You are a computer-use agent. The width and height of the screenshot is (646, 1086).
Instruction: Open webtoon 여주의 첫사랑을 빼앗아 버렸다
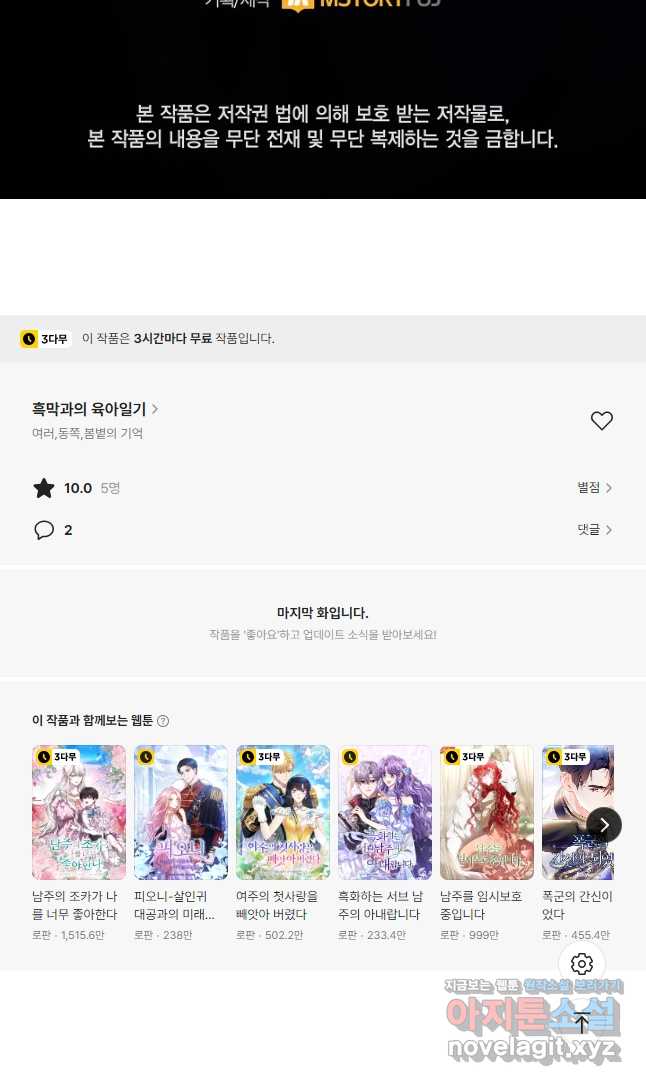point(283,812)
